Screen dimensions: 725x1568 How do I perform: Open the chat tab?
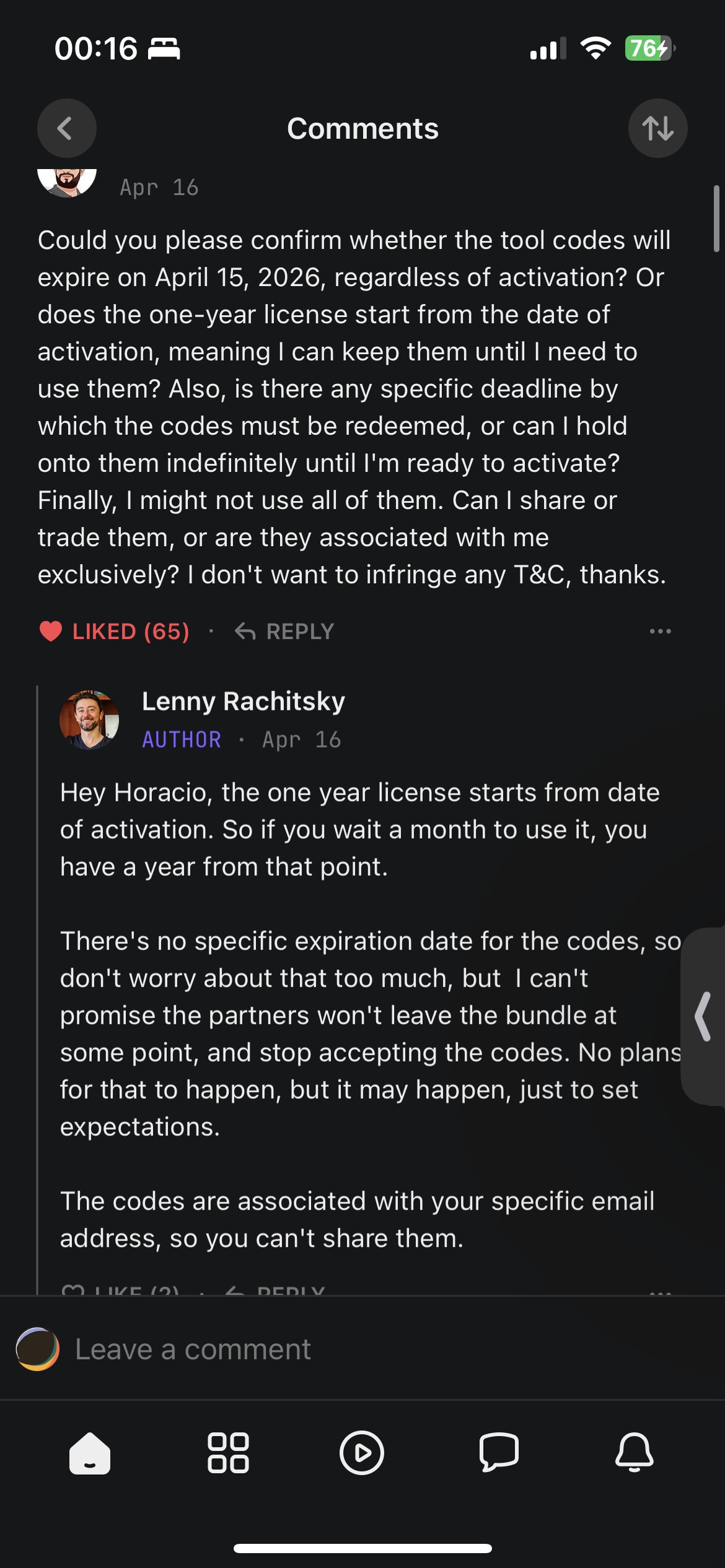click(x=499, y=1452)
